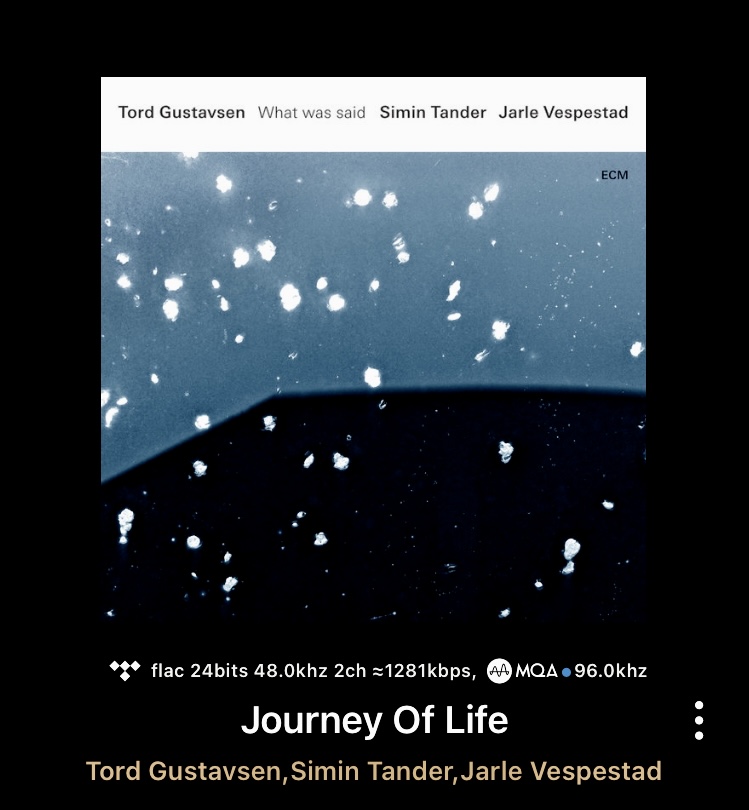Open the three-dot overflow menu
This screenshot has height=810, width=749.
pyautogui.click(x=698, y=720)
